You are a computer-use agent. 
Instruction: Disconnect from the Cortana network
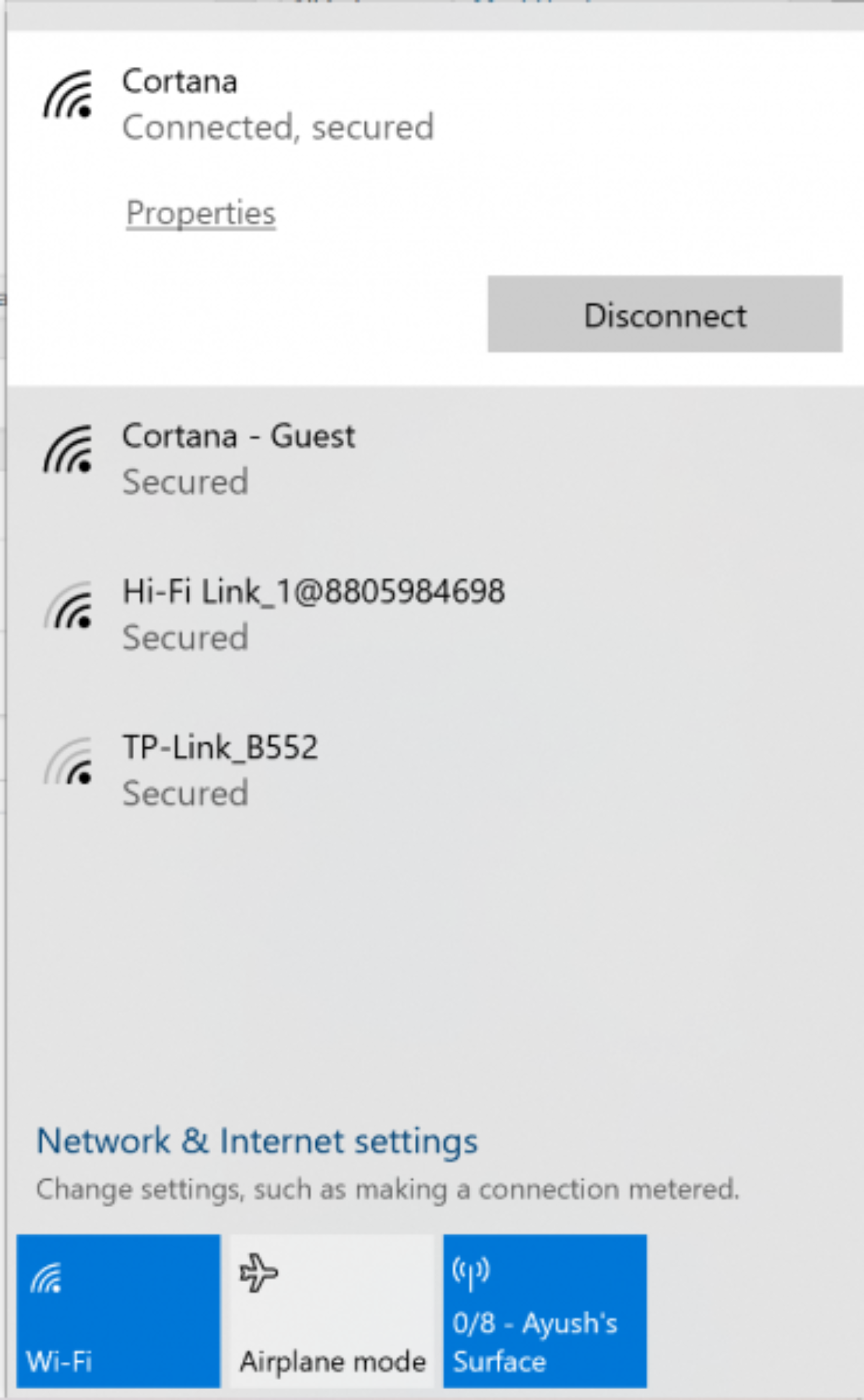pyautogui.click(x=665, y=314)
